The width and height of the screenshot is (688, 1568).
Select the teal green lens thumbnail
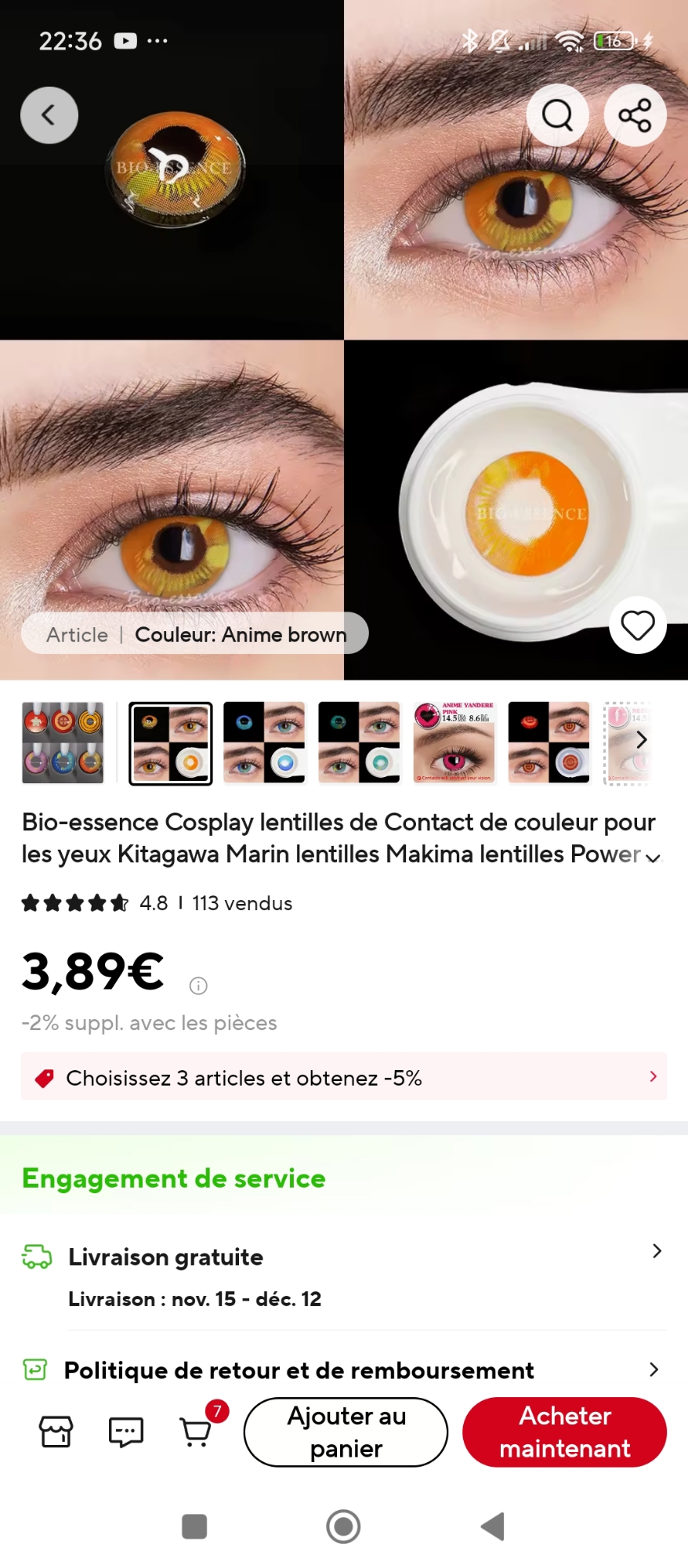(x=360, y=742)
